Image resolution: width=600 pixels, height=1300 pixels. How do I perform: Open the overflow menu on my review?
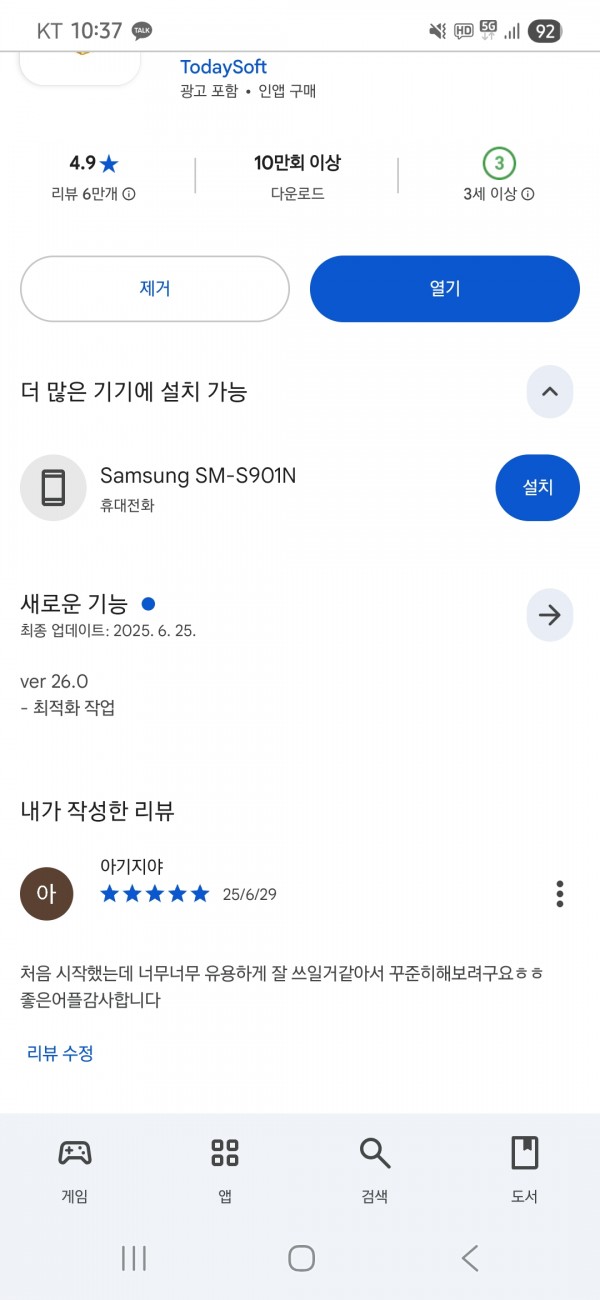click(x=560, y=894)
